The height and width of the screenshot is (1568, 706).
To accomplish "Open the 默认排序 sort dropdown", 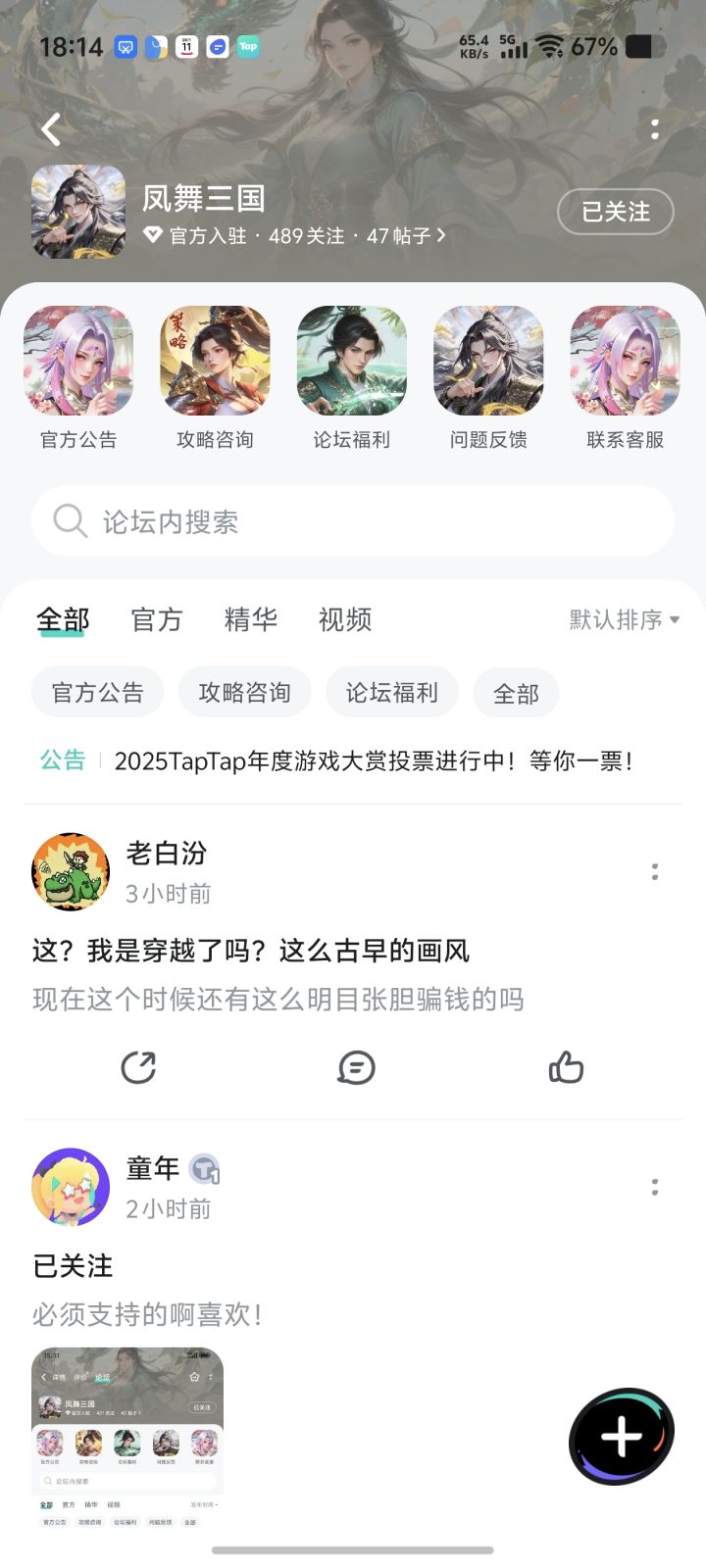I will 625,619.
